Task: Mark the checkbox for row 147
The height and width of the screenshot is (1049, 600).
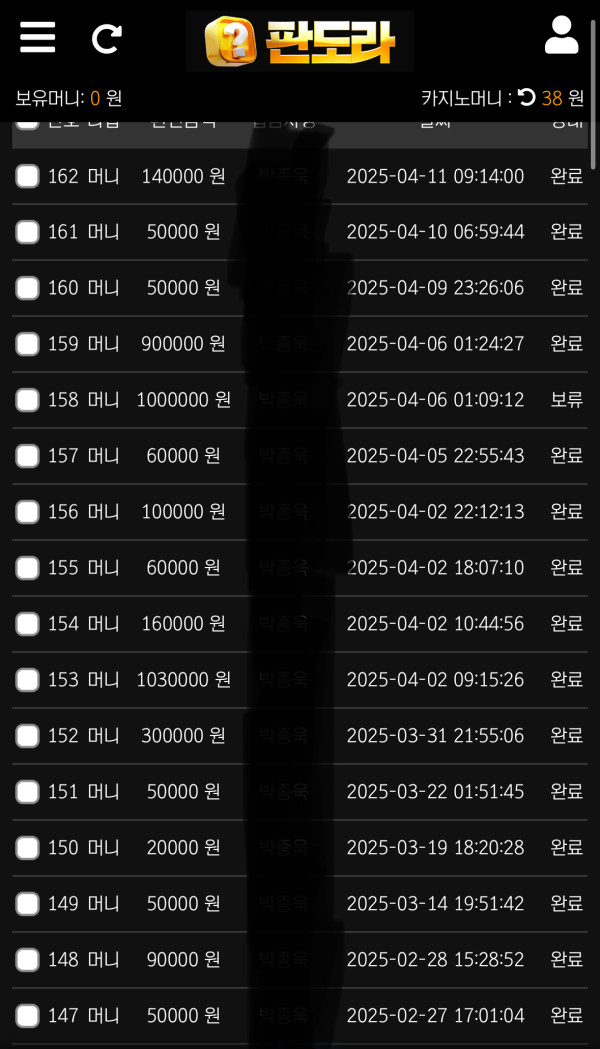Action: pyautogui.click(x=28, y=1017)
